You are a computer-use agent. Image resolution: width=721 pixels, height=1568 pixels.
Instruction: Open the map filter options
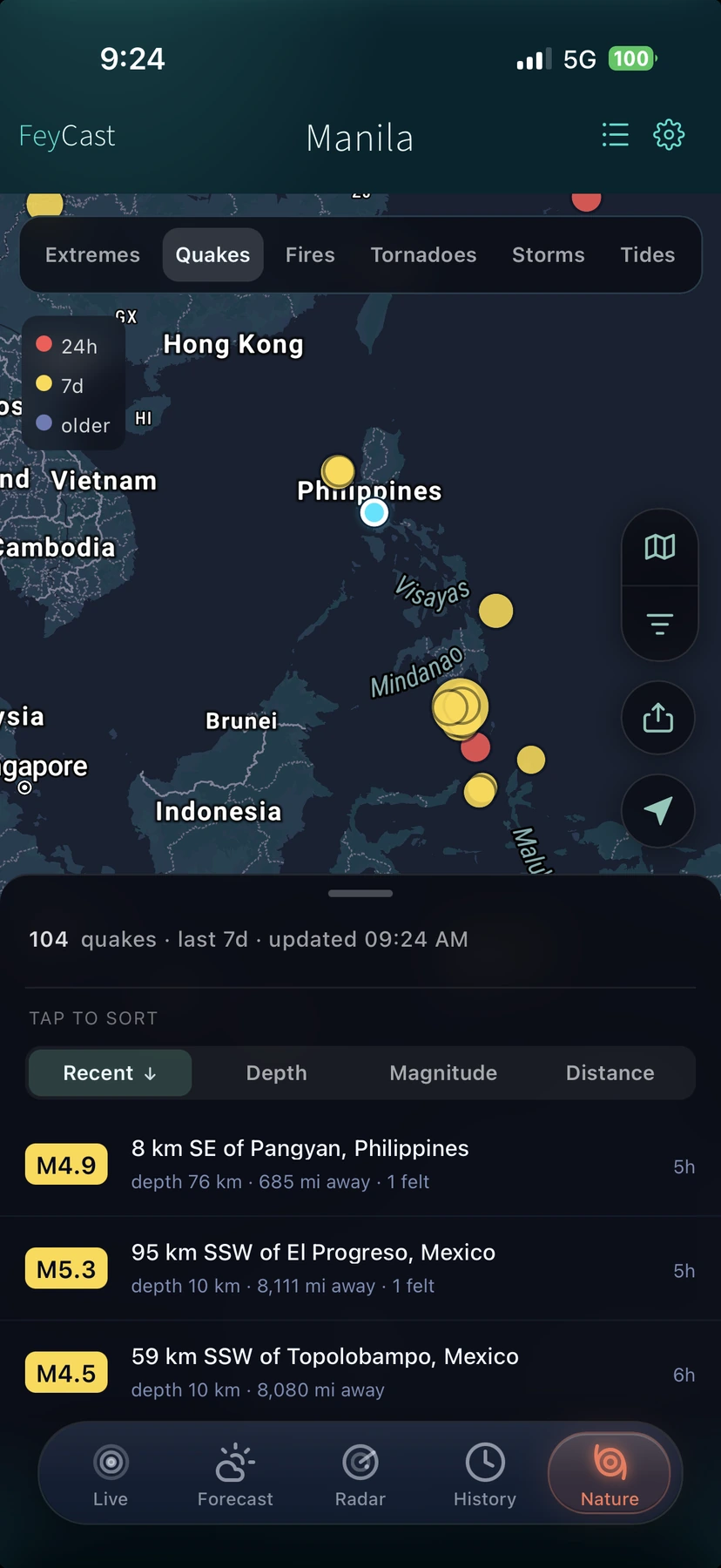point(659,624)
